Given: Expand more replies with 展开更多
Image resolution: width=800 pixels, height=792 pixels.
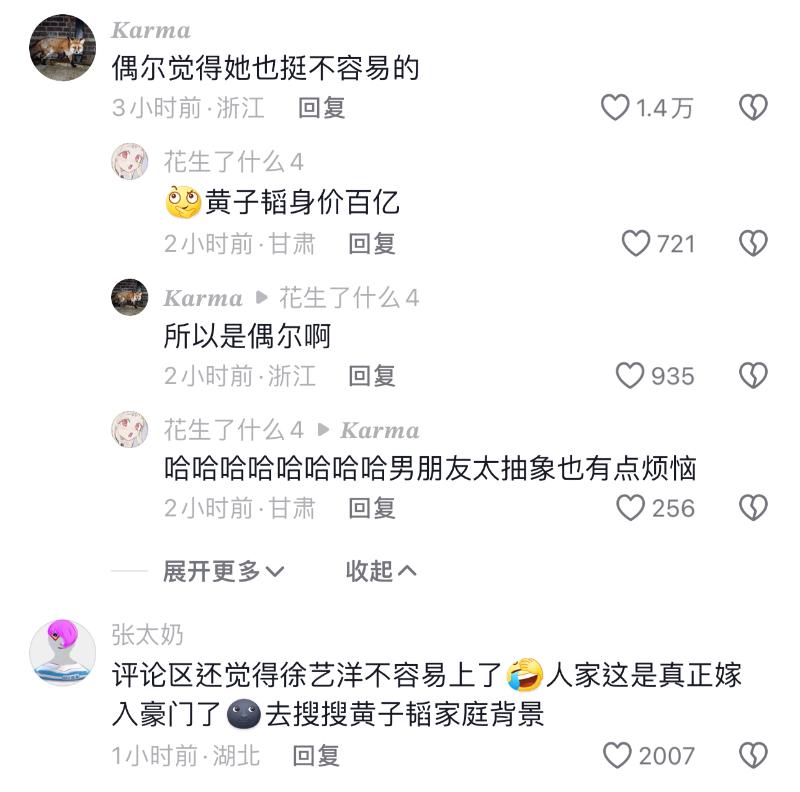Looking at the screenshot, I should click(x=223, y=571).
